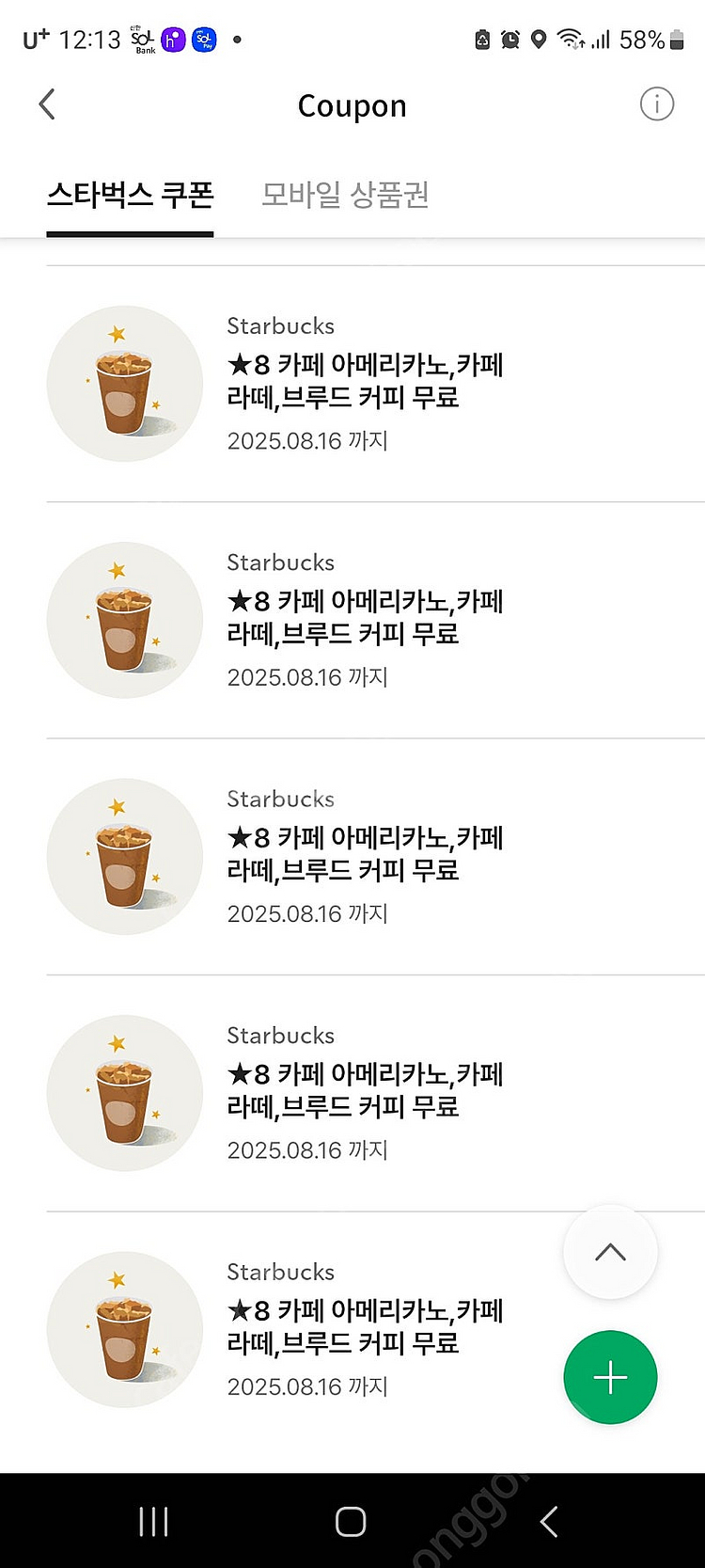Jump to top with the up-arrow button
The height and width of the screenshot is (1568, 705).
pos(610,1252)
